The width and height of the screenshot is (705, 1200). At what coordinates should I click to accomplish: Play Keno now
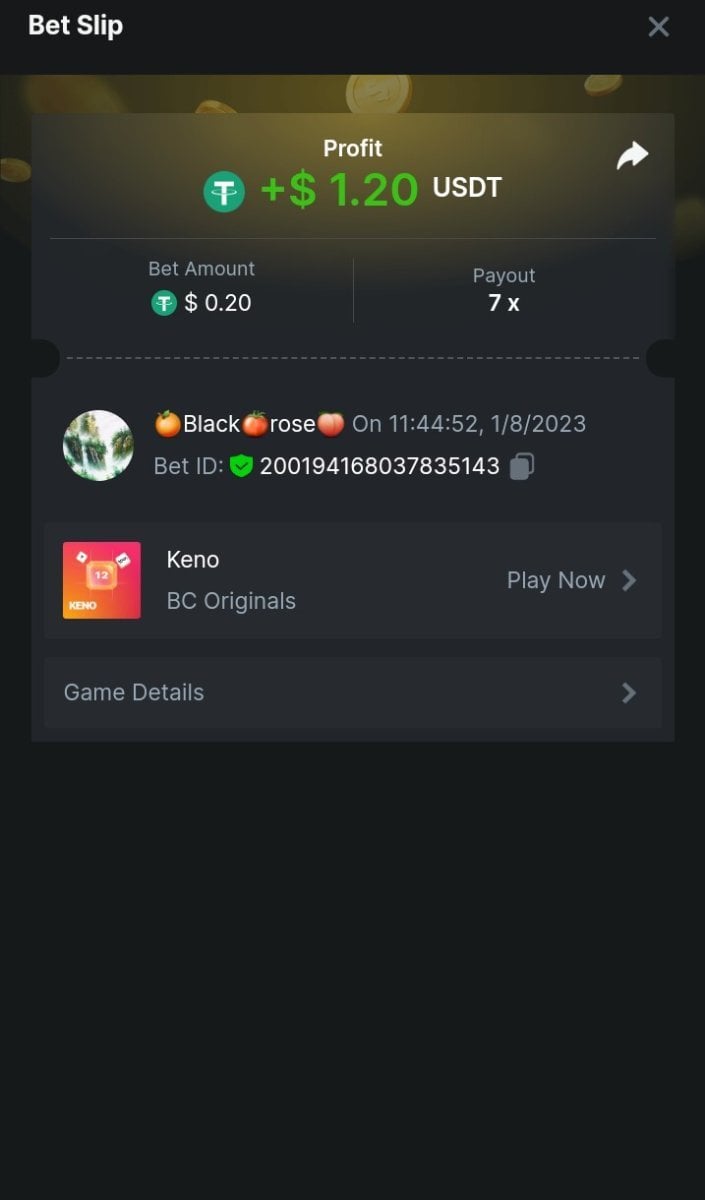pyautogui.click(x=570, y=580)
